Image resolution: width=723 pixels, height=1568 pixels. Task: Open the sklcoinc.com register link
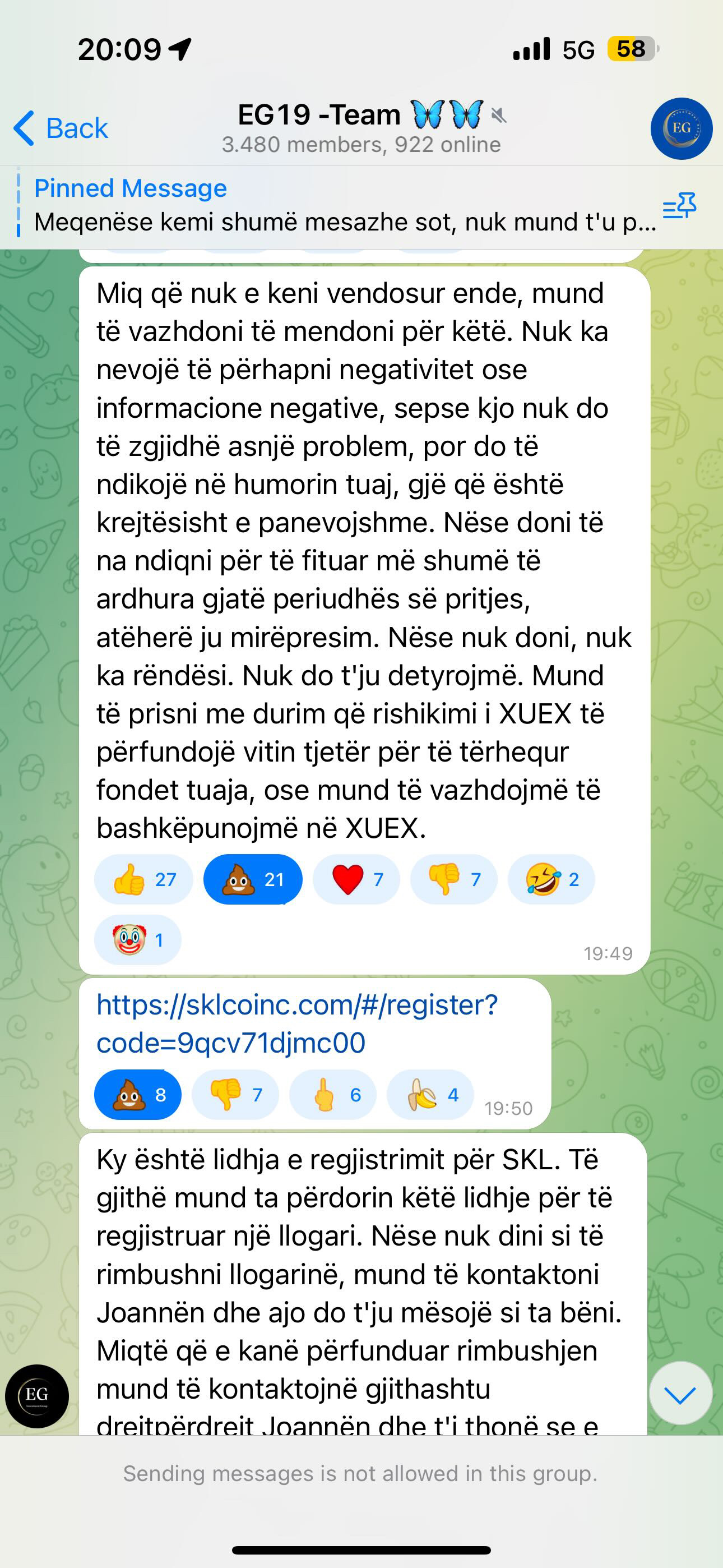point(297,1023)
